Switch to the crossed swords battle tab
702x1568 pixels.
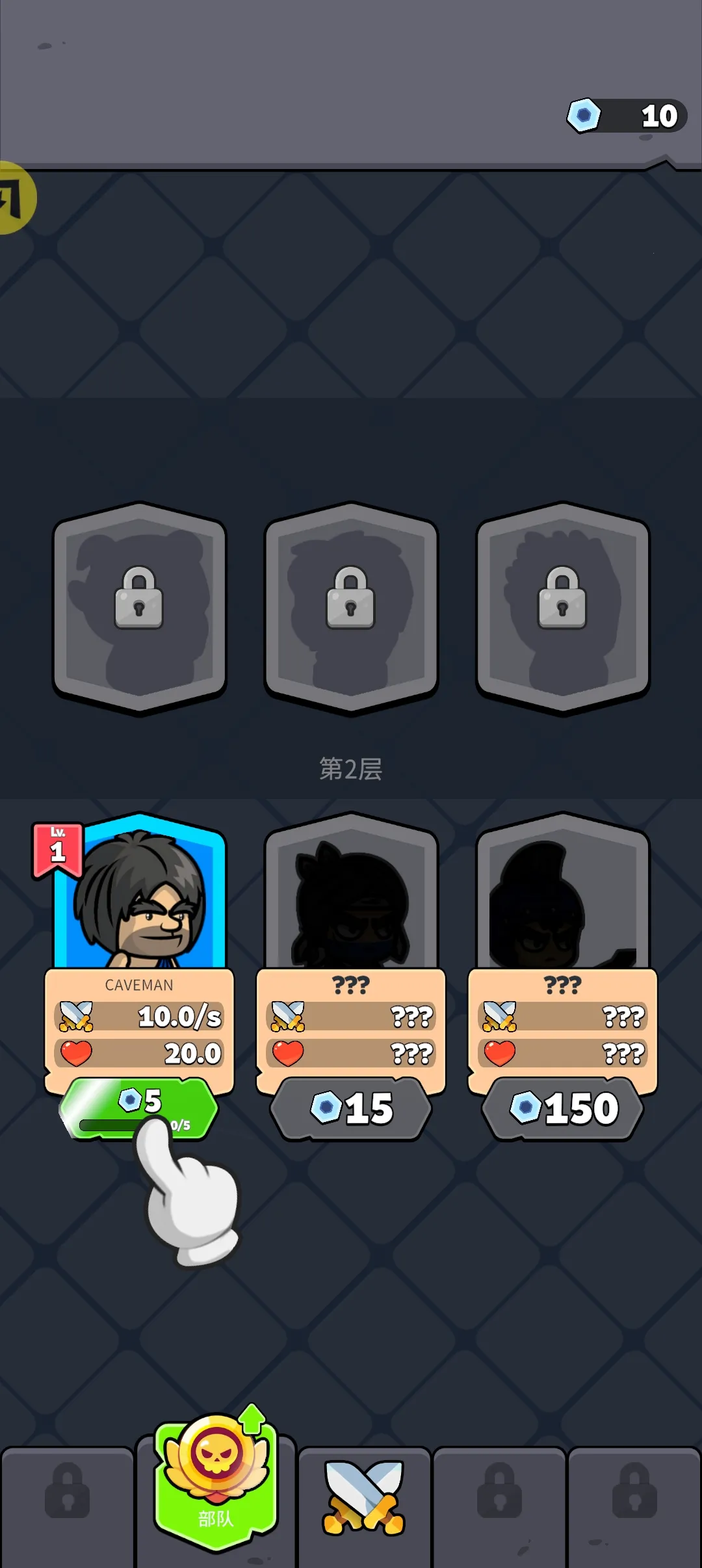[363, 1496]
